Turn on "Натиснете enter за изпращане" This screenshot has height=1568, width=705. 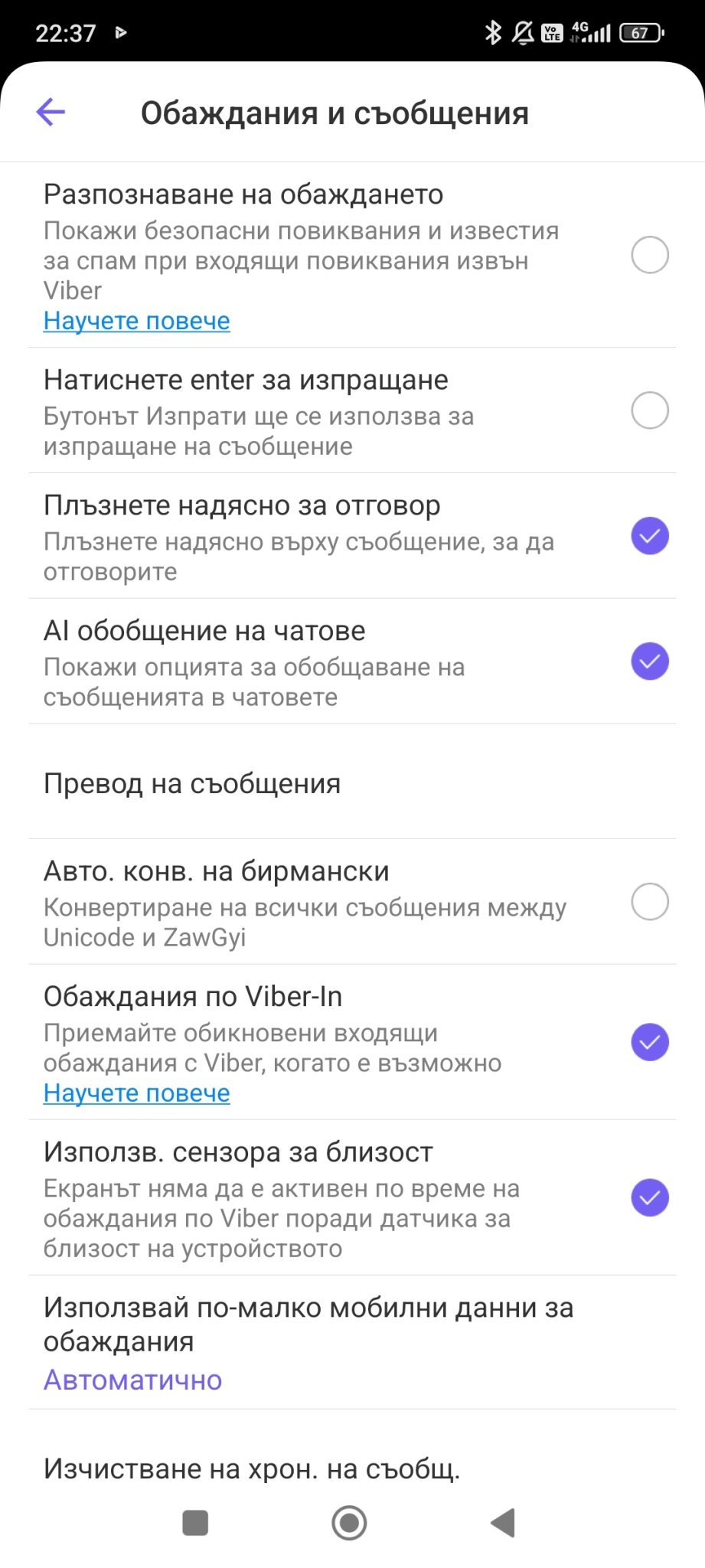[649, 410]
